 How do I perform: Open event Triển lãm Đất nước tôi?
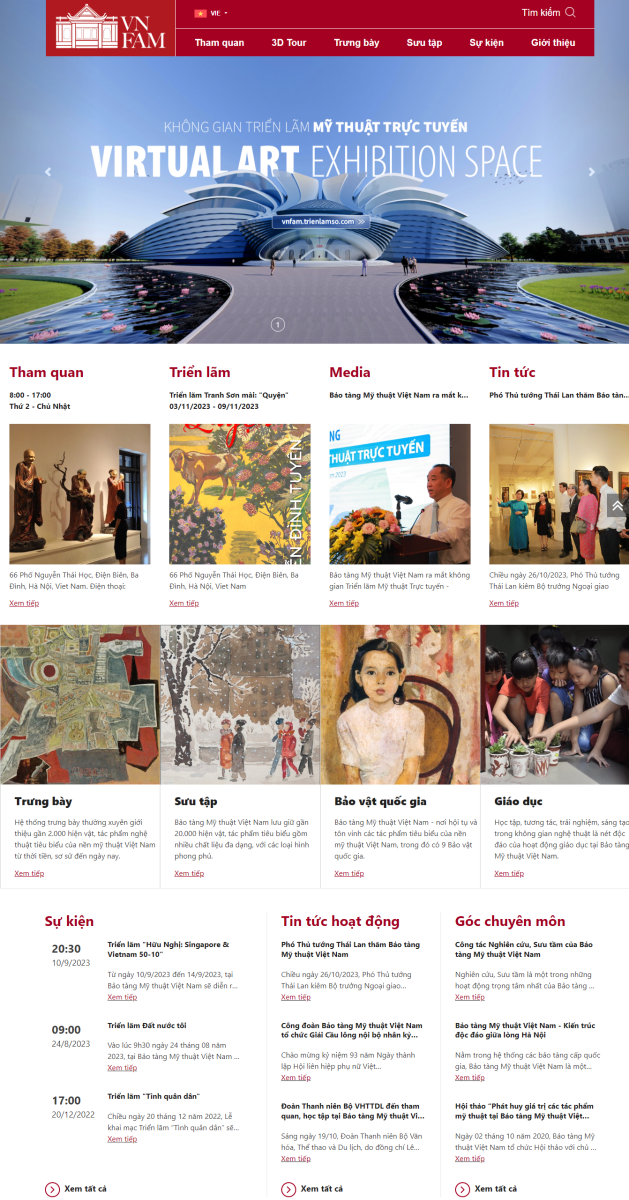coord(146,1025)
